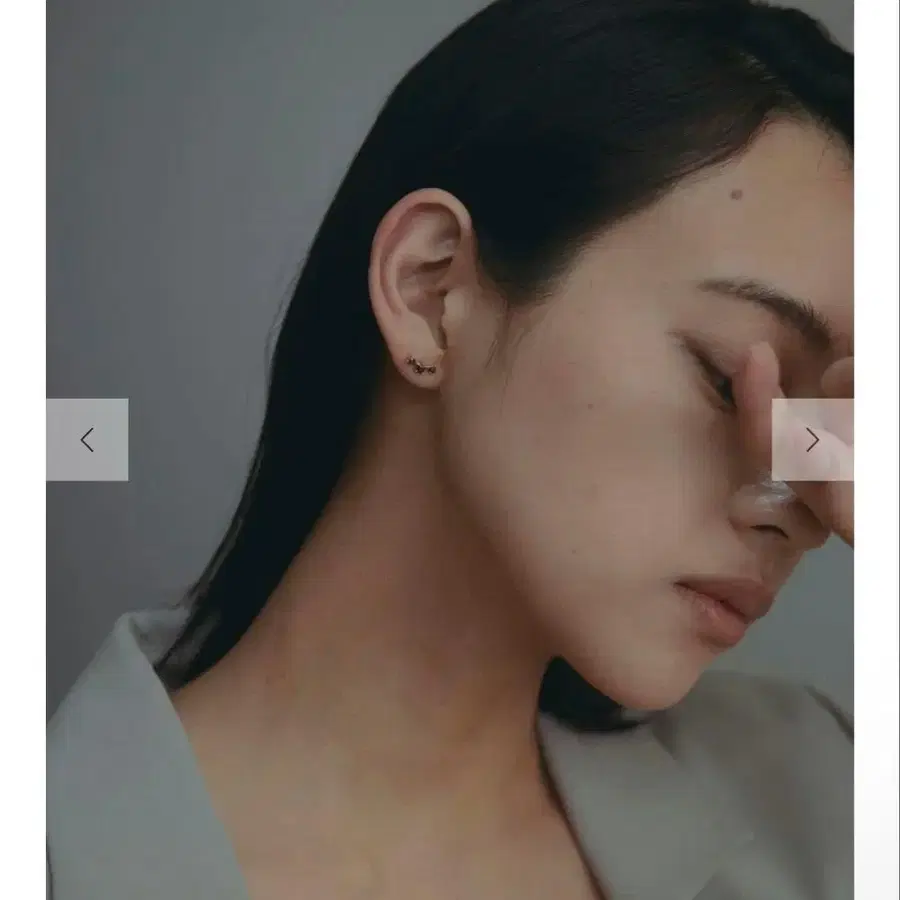Go to the previous image

click(87, 440)
